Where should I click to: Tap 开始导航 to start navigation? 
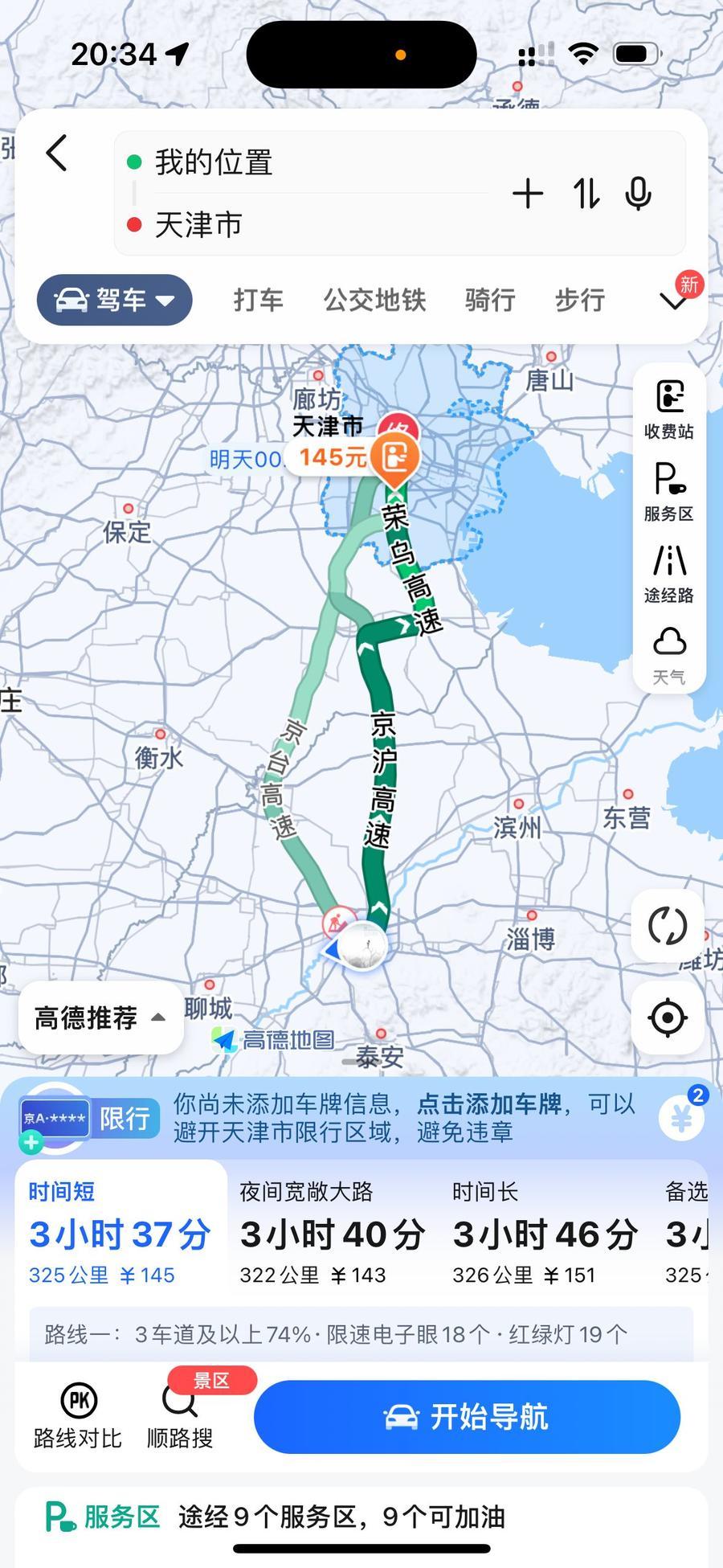coord(467,1417)
